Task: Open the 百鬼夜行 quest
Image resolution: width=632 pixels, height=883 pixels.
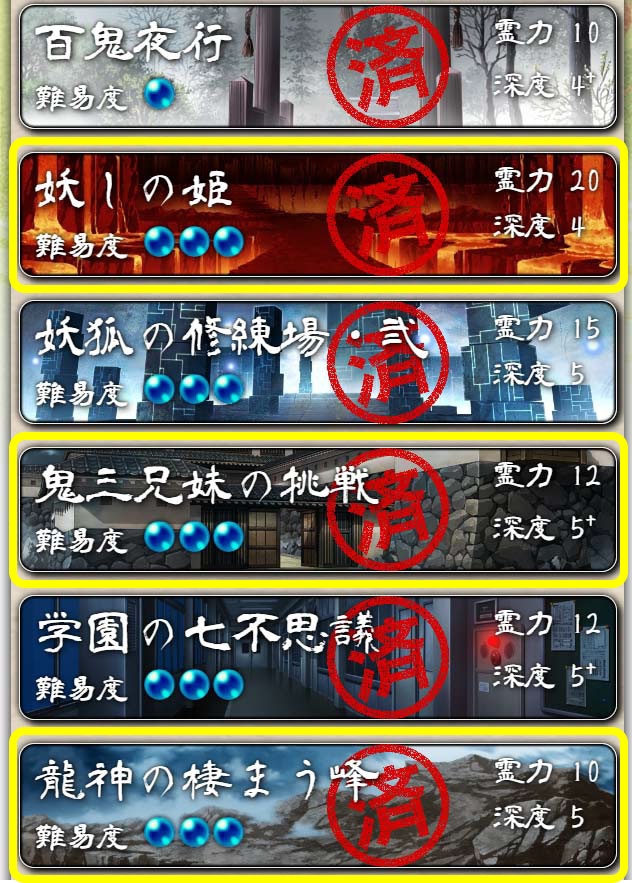Action: (318, 66)
